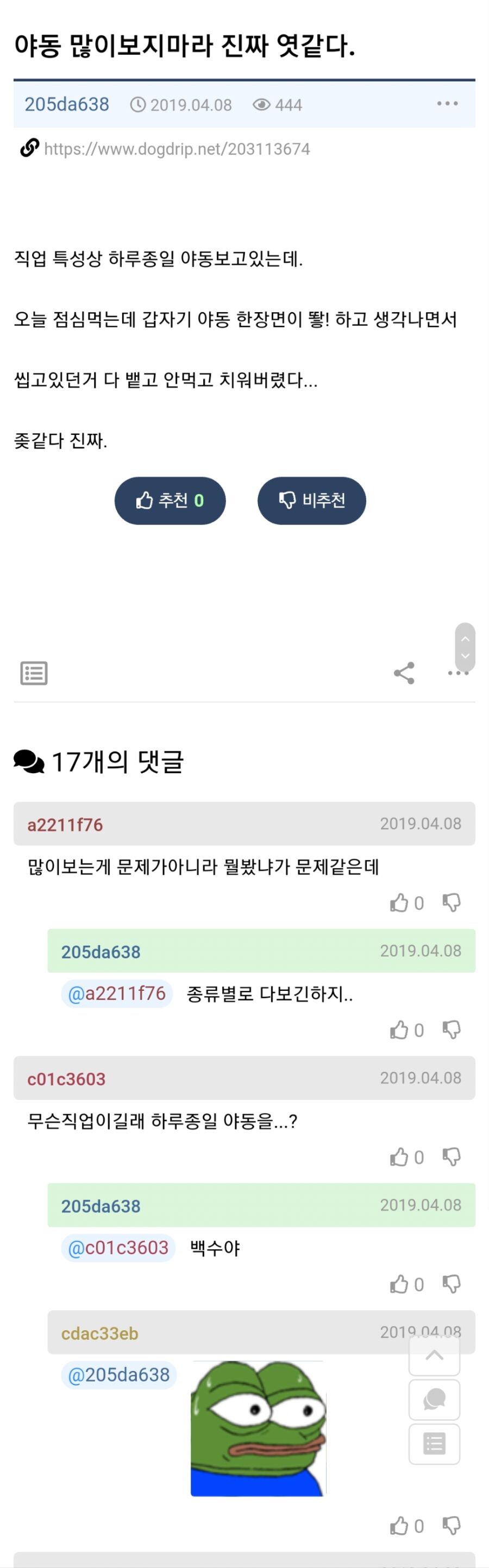
Task: Open the dogdrip.net post link
Action: [177, 149]
